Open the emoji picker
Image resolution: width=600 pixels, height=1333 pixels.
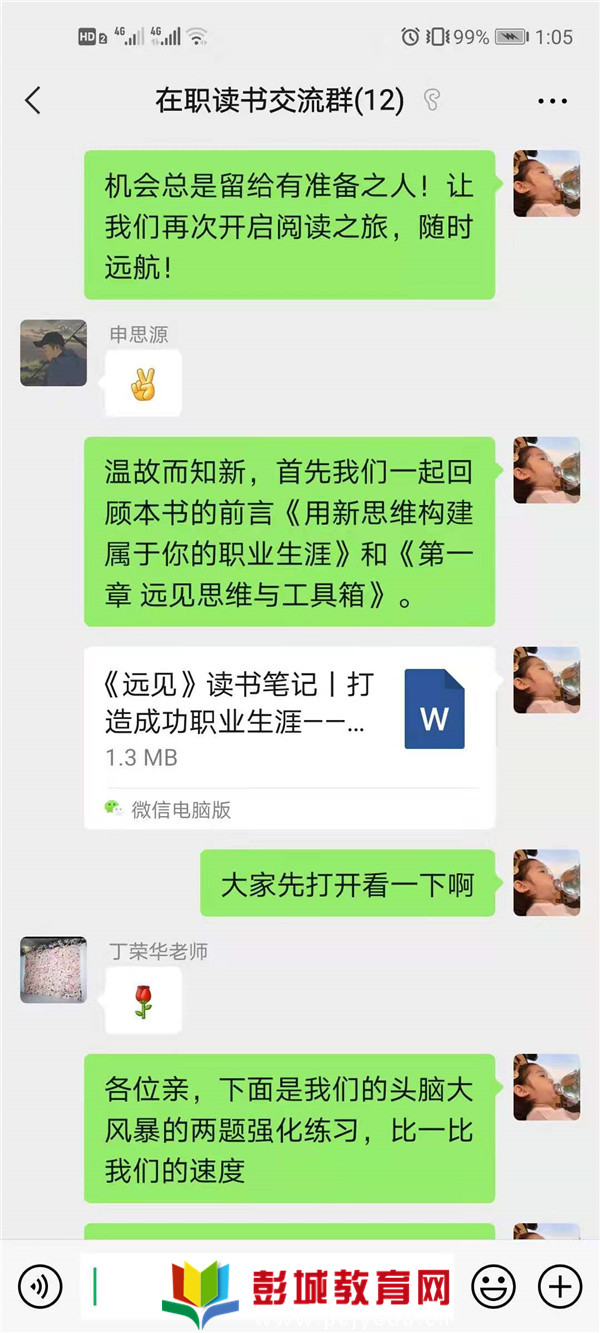pos(493,1285)
